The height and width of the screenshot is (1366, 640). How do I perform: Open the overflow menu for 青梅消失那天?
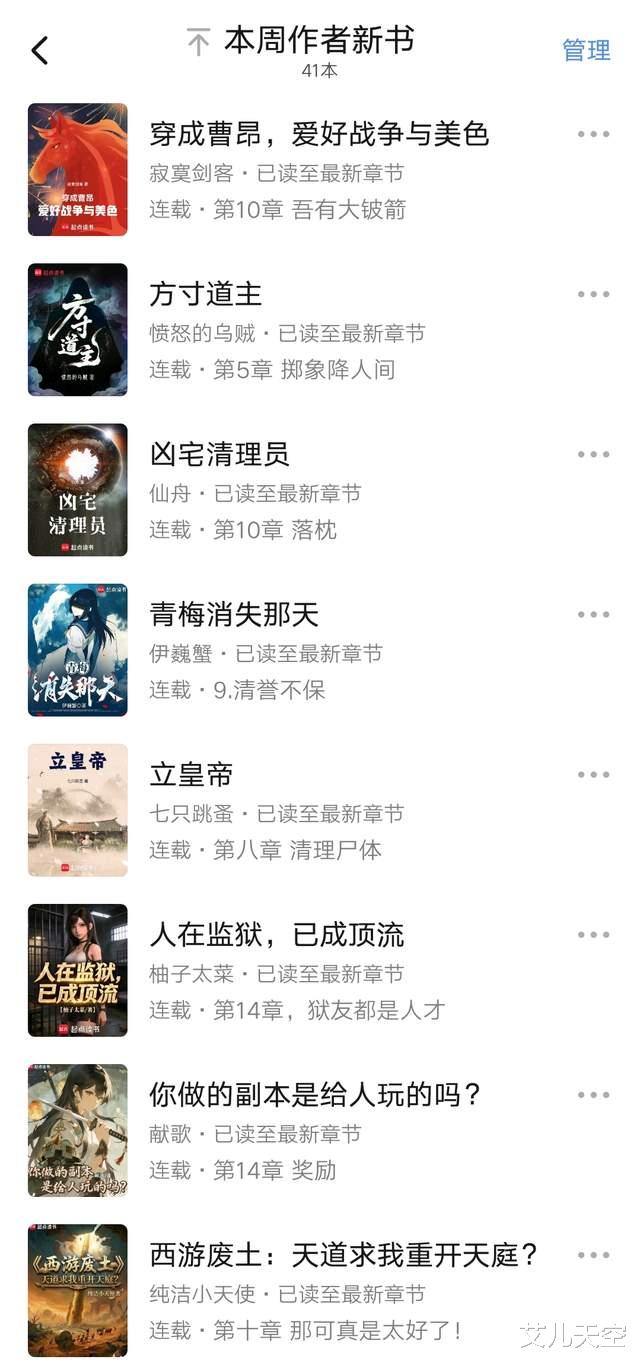(593, 615)
